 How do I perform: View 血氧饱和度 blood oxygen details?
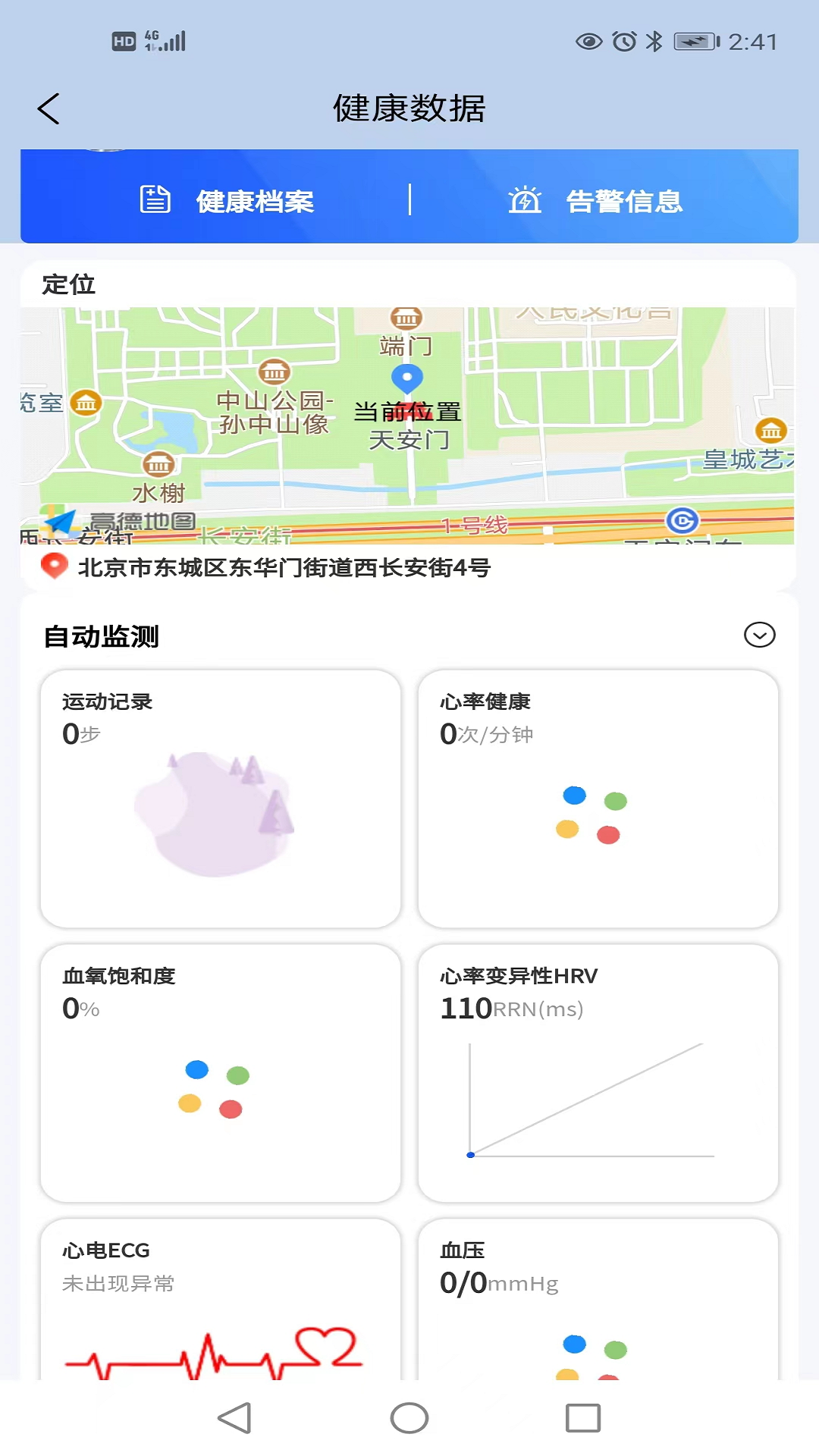pyautogui.click(x=220, y=1073)
